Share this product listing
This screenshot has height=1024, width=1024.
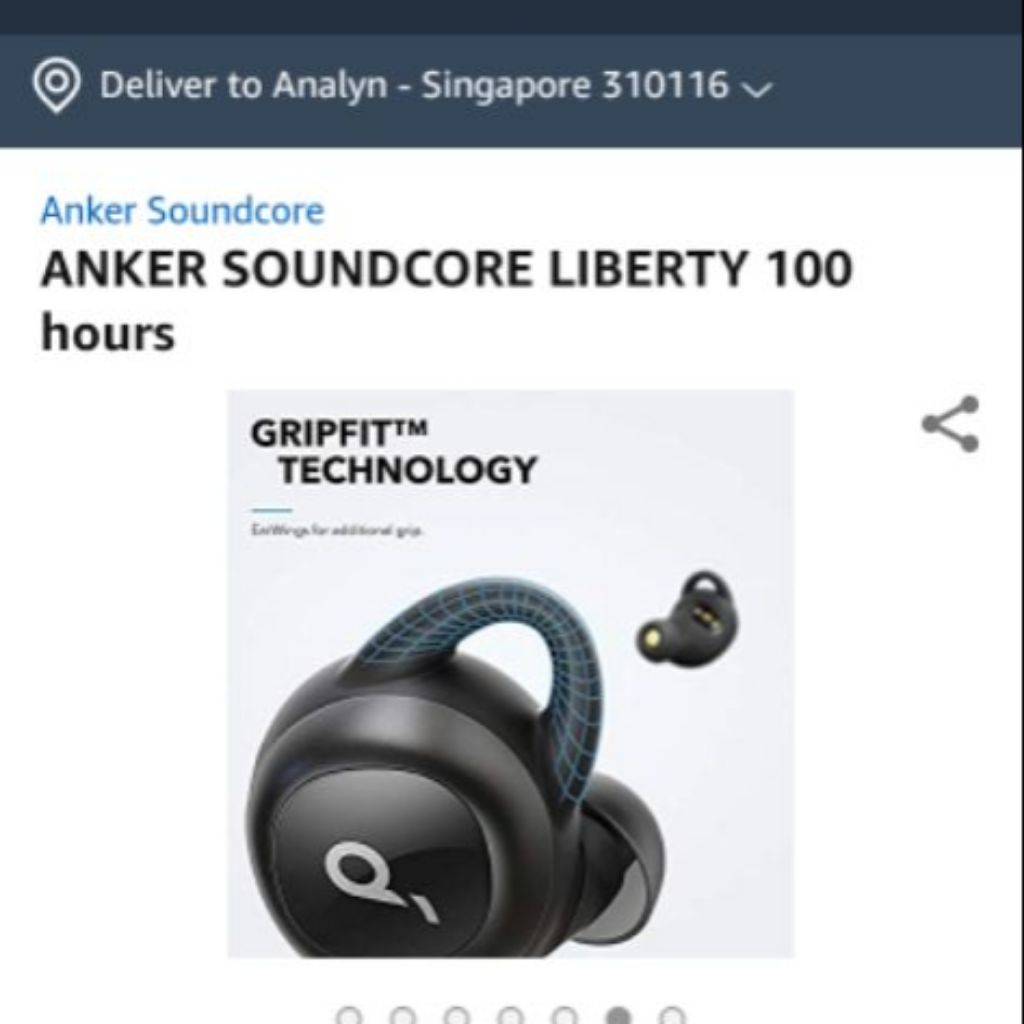(950, 424)
